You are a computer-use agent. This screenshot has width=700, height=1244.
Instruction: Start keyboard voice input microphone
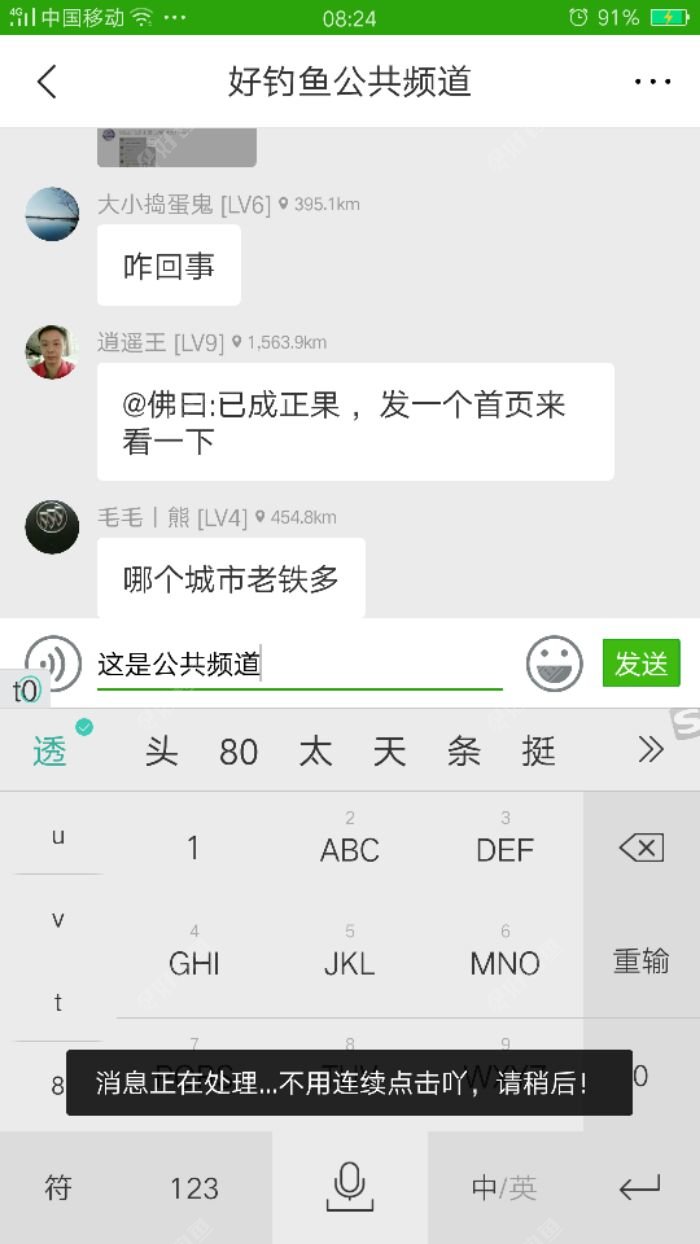pos(349,1187)
